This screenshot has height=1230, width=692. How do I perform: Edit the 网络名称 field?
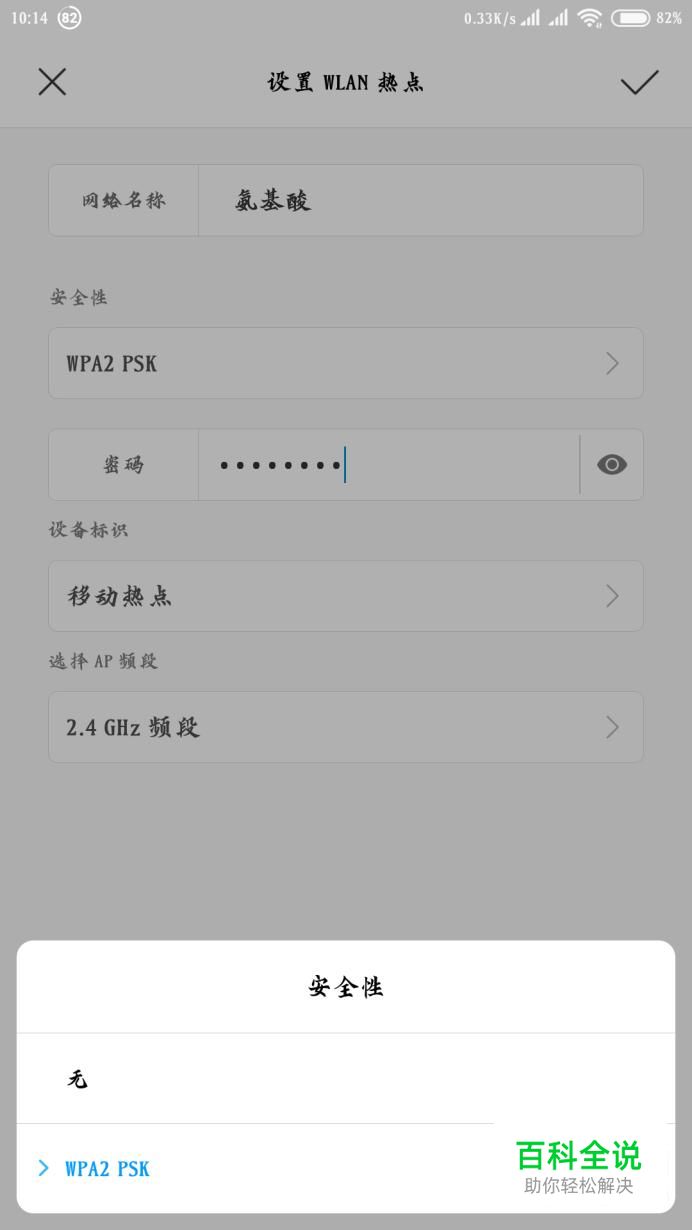click(x=420, y=200)
